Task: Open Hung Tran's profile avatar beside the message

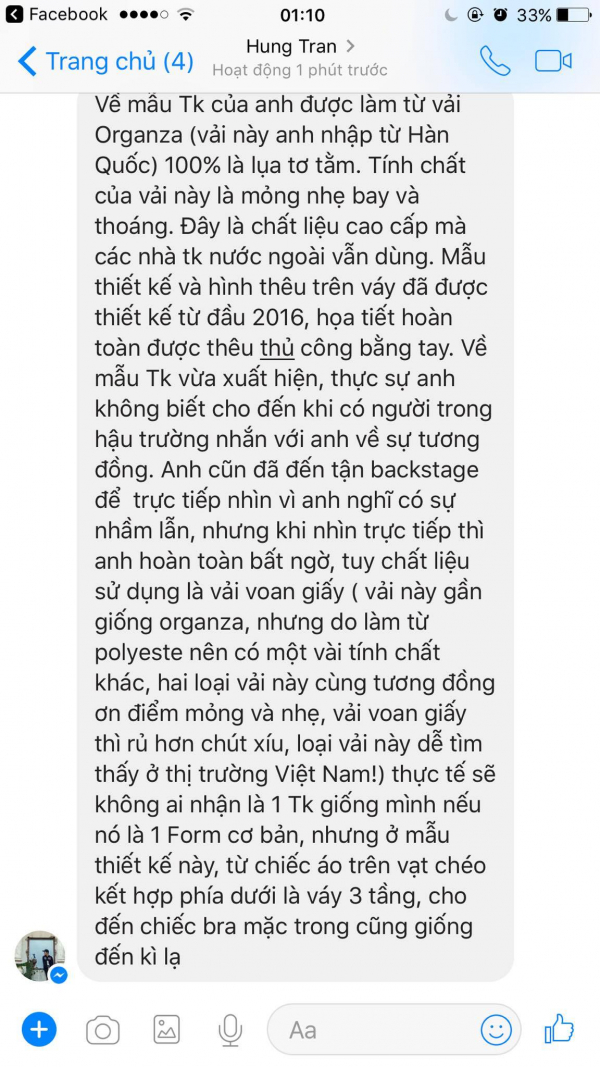Action: pos(40,956)
